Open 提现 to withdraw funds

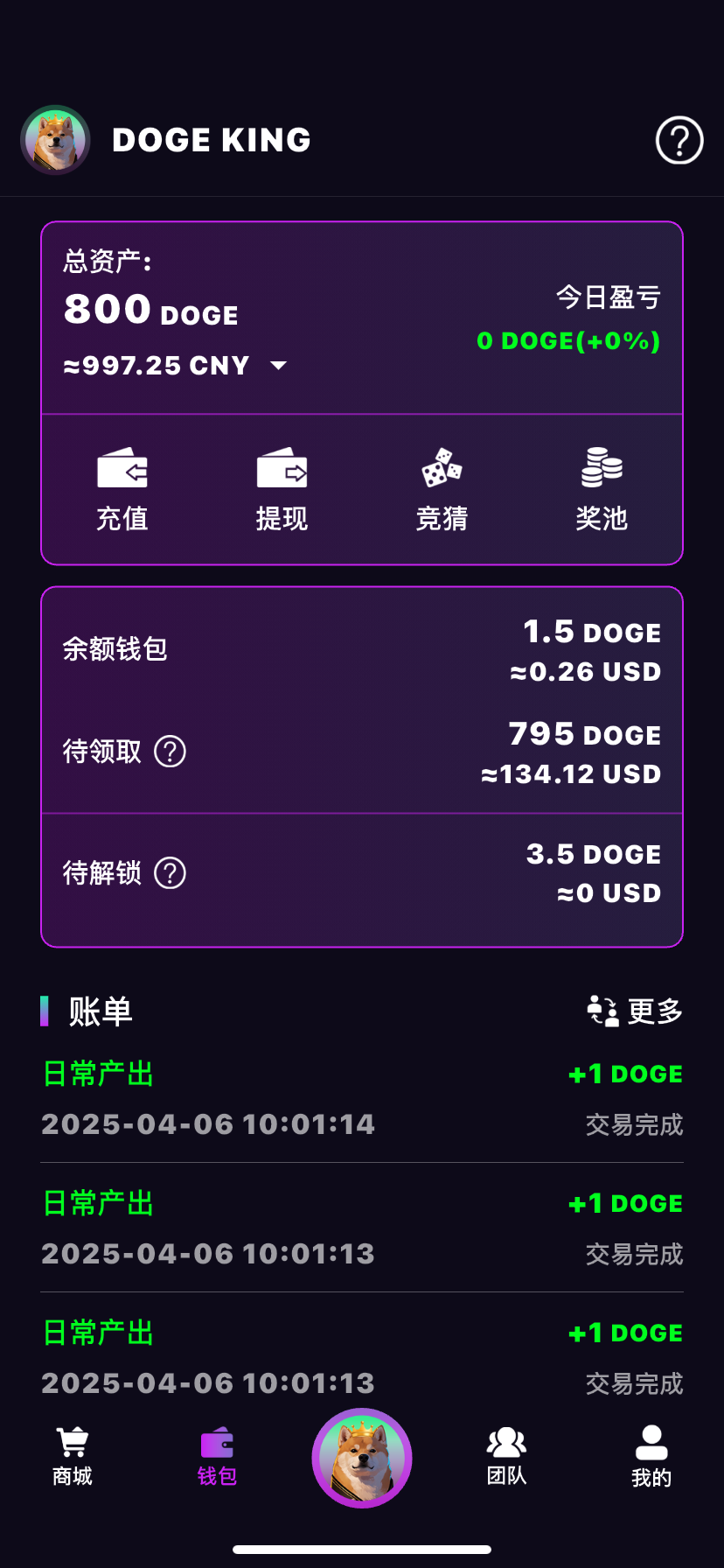pyautogui.click(x=282, y=489)
